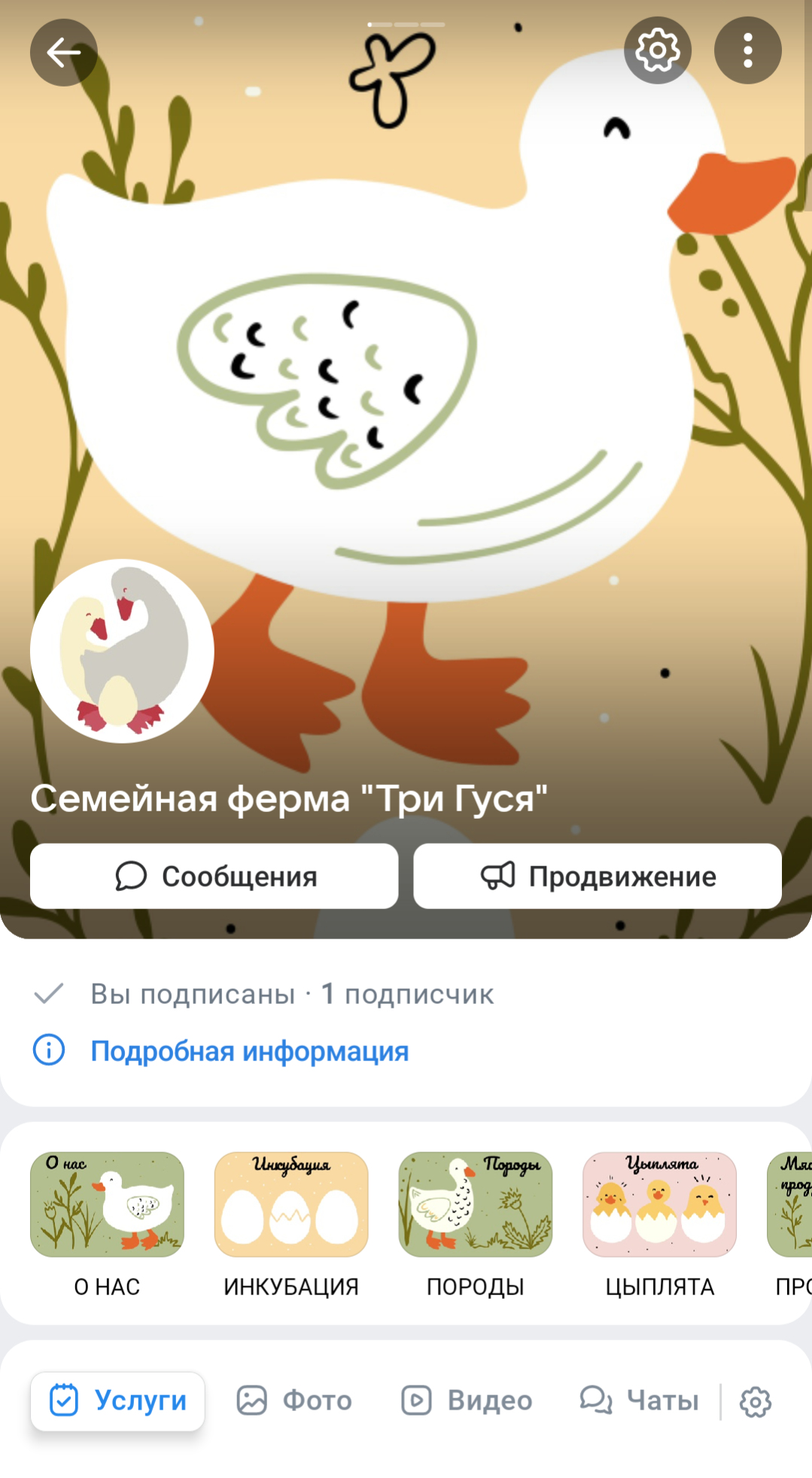Open the Продвижение promotion button
The image size is (812, 1478).
tap(598, 876)
